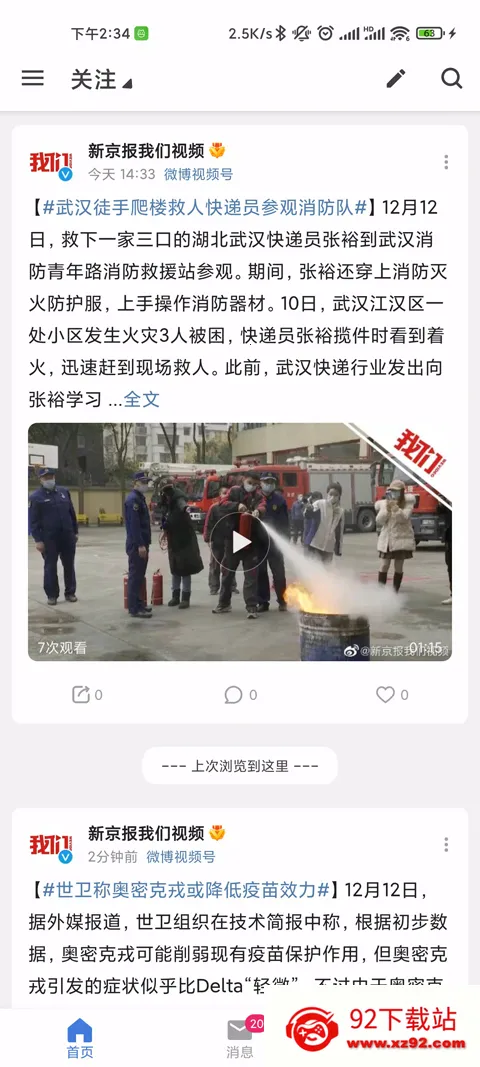Compose a new post with pencil icon

(x=396, y=78)
